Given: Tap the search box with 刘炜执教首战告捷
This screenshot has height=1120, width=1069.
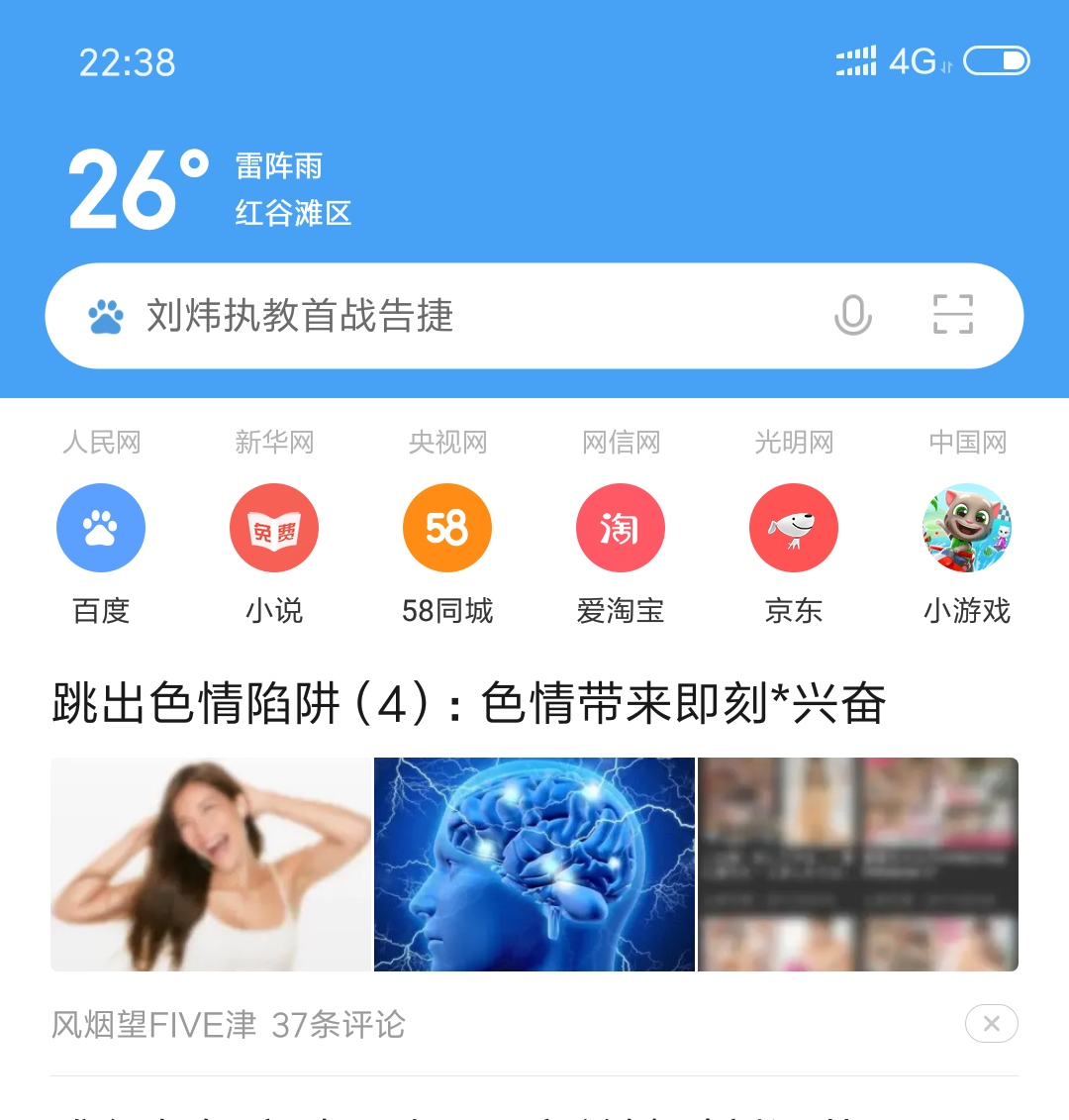Looking at the screenshot, I should [445, 316].
